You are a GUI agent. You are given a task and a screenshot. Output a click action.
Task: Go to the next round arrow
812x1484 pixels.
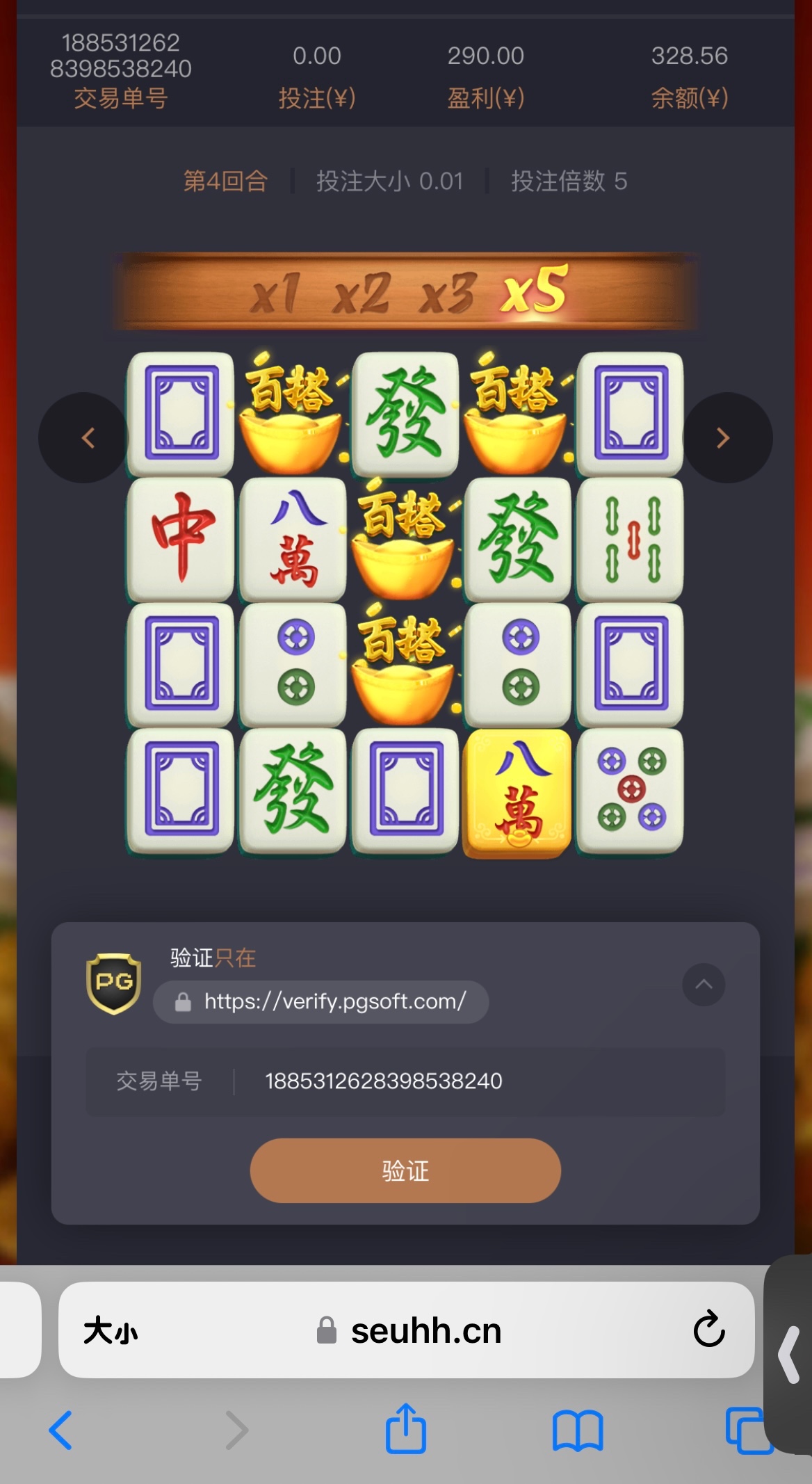point(726,438)
